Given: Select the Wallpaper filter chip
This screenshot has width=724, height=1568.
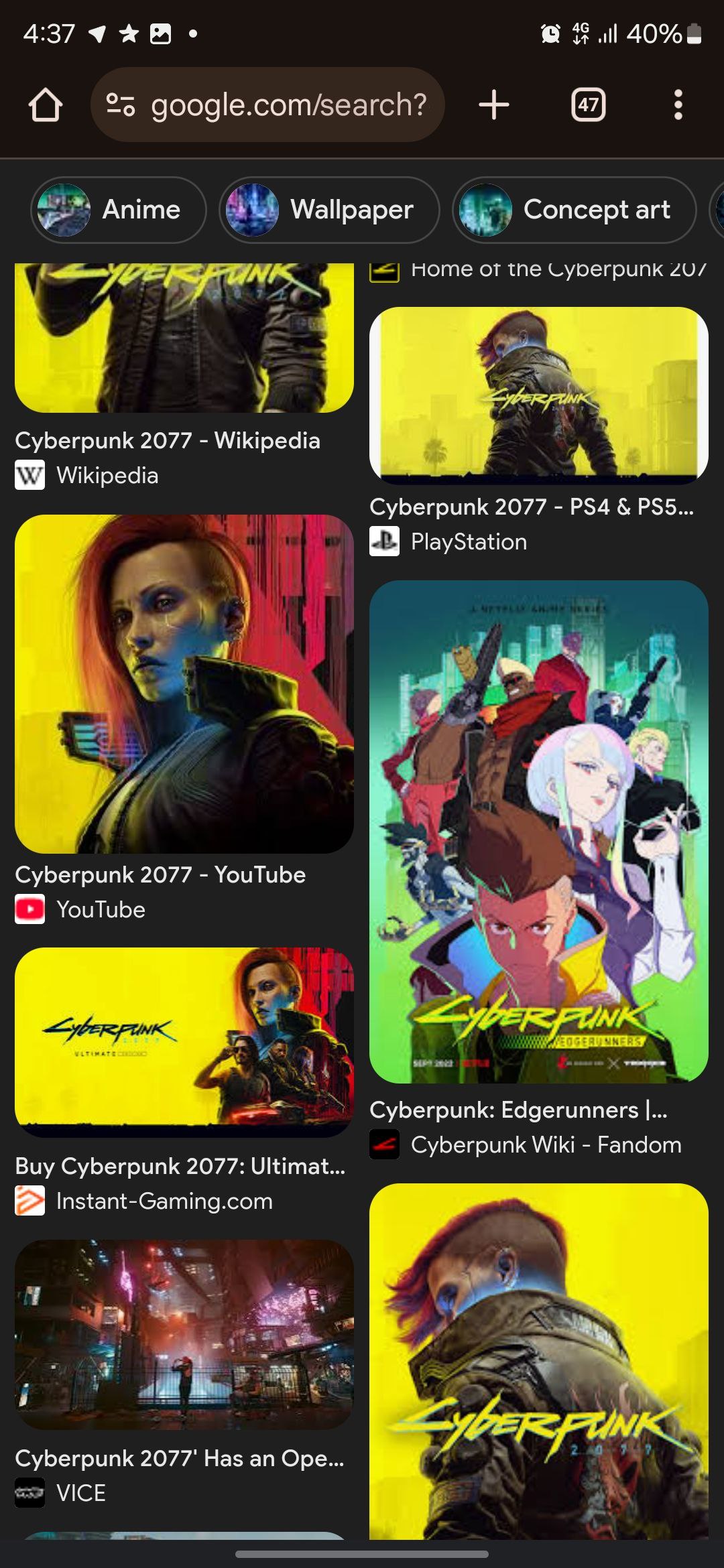Looking at the screenshot, I should tap(329, 210).
